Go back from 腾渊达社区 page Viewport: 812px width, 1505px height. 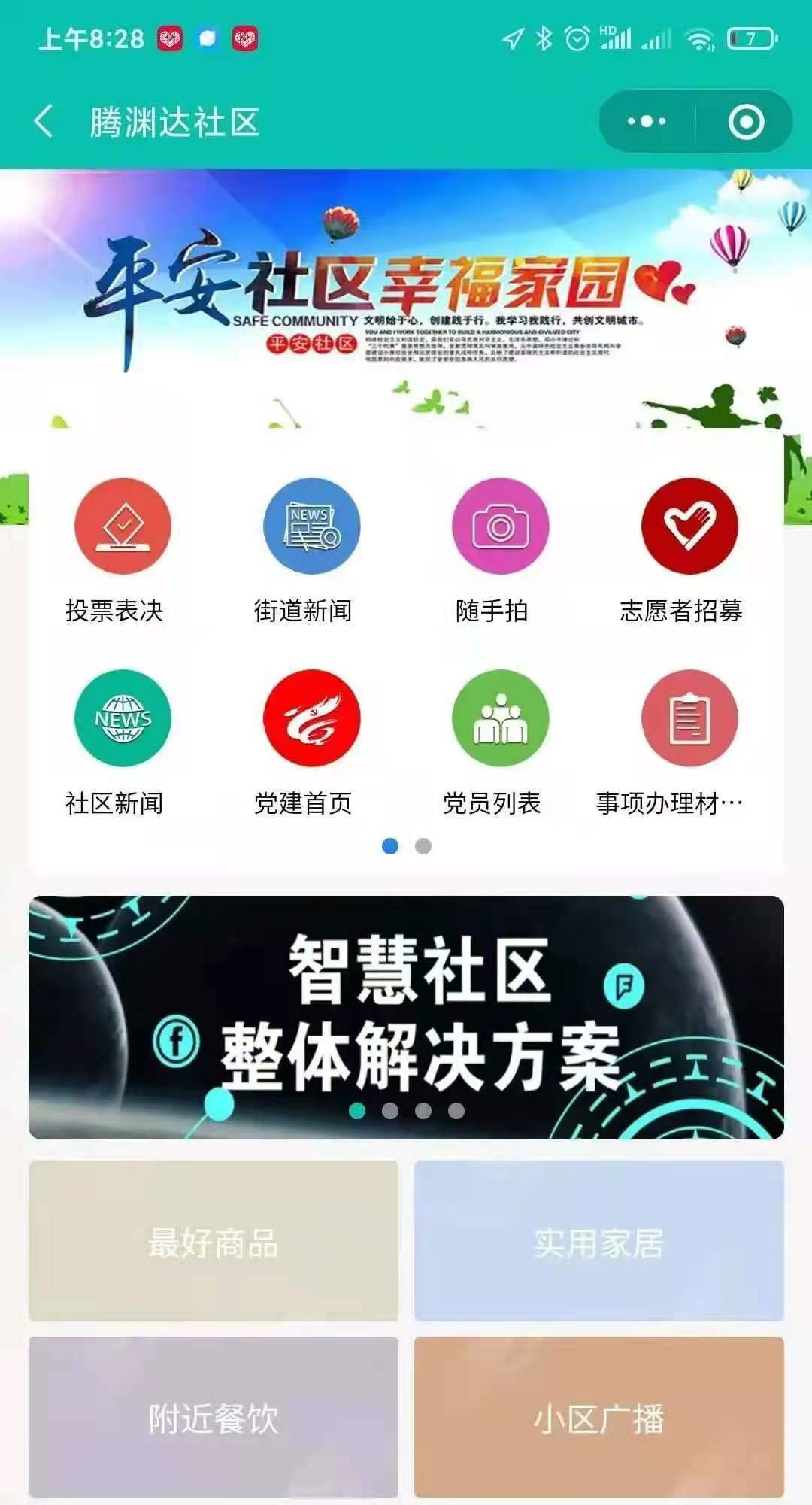(x=44, y=122)
